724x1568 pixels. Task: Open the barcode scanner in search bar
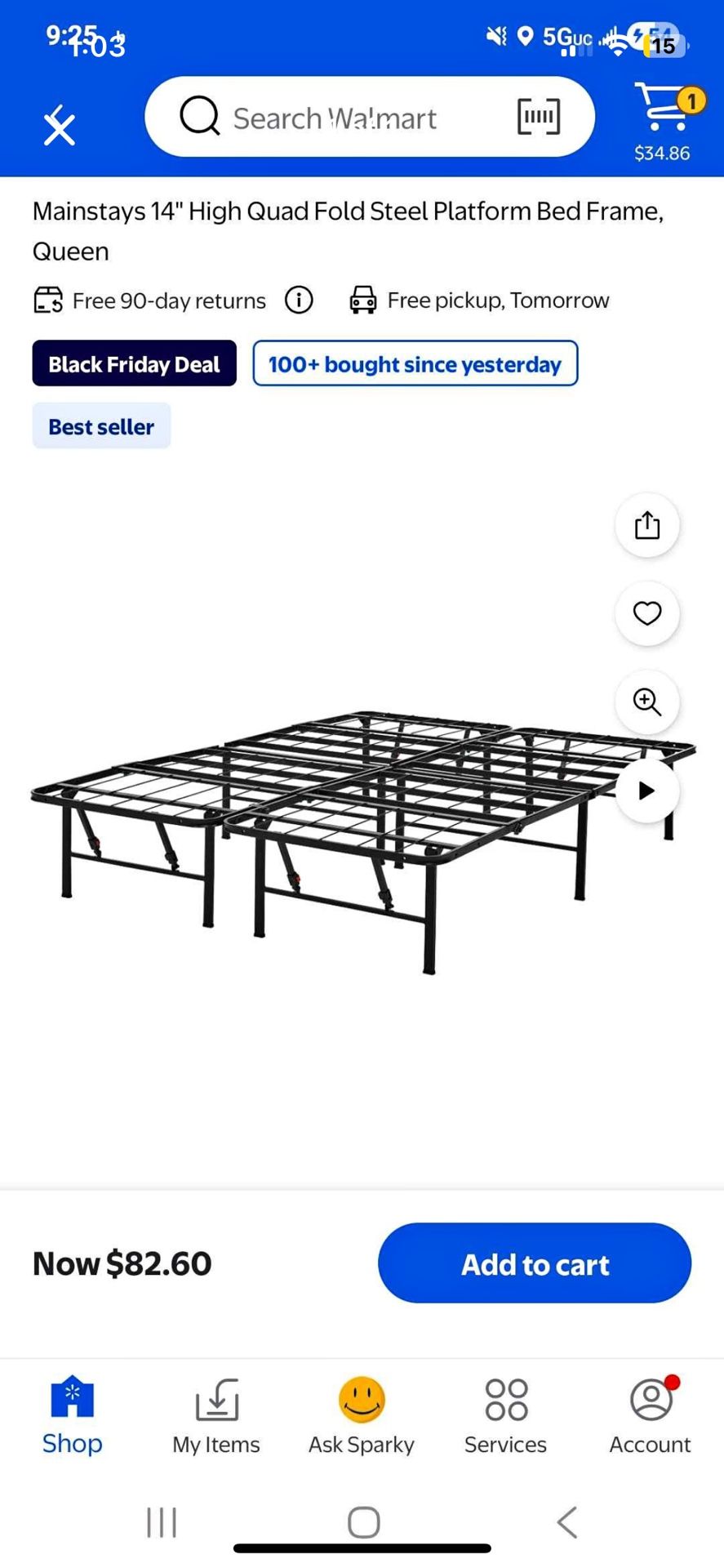pos(538,117)
